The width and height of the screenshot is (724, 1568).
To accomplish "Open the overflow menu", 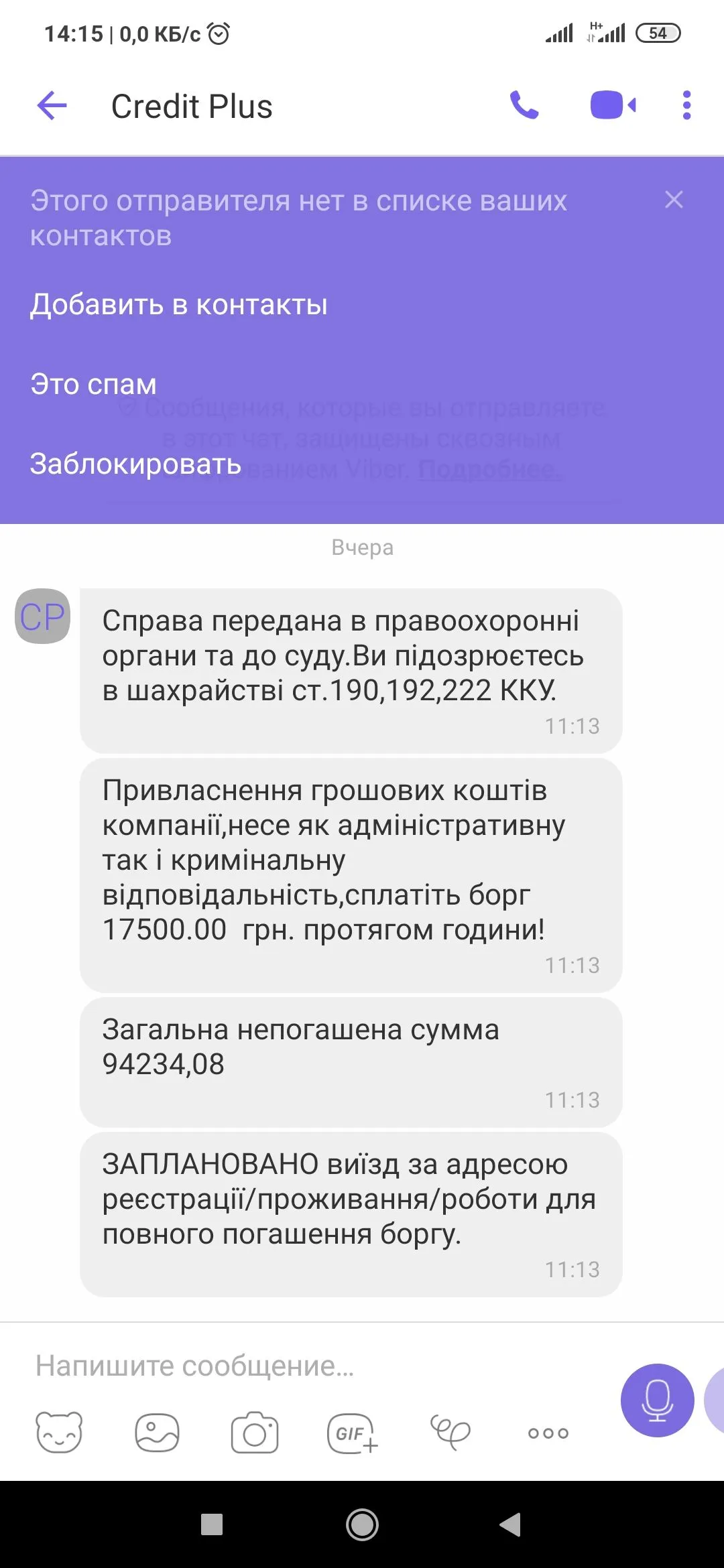I will (686, 105).
